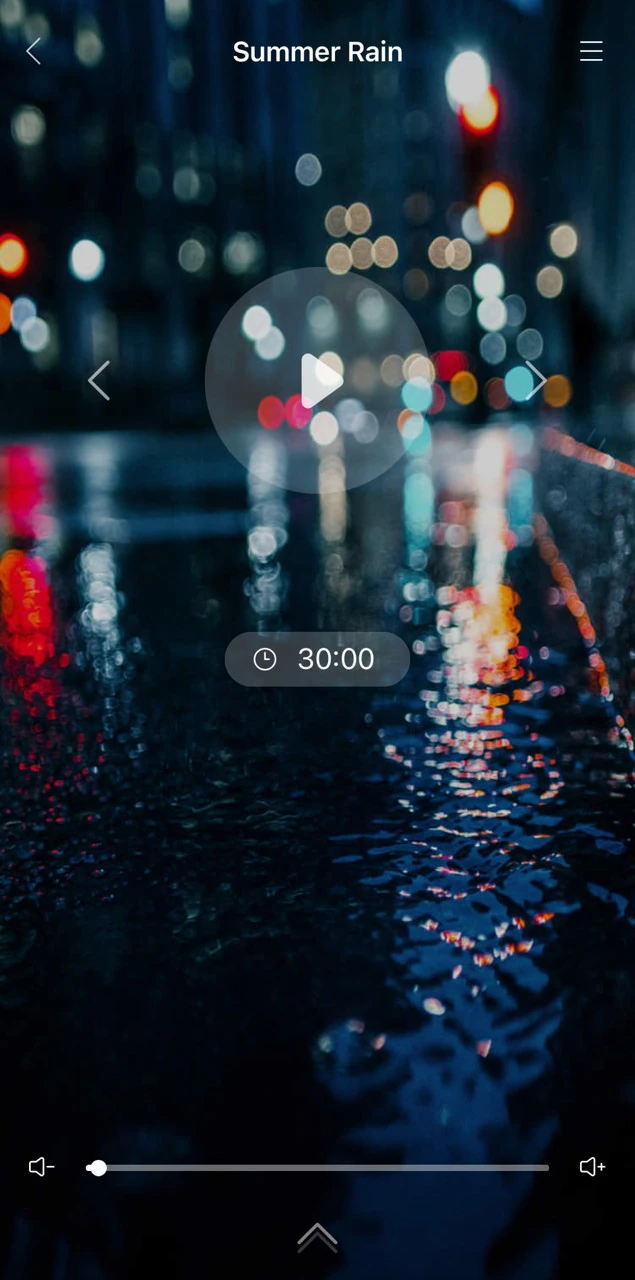635x1280 pixels.
Task: Tap a point on the volume slider
Action: (x=320, y=1167)
